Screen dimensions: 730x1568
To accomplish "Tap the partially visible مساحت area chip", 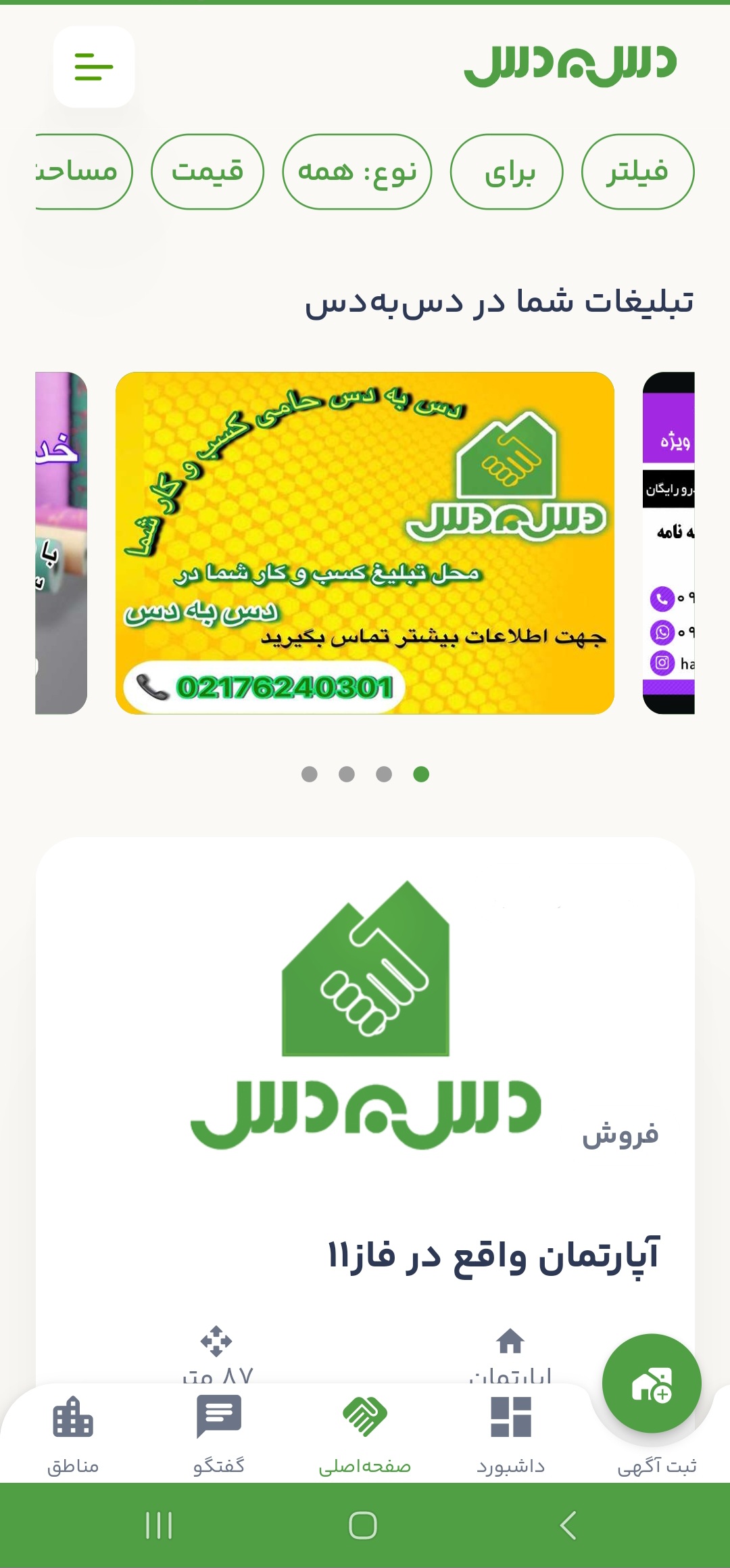I will 81,172.
